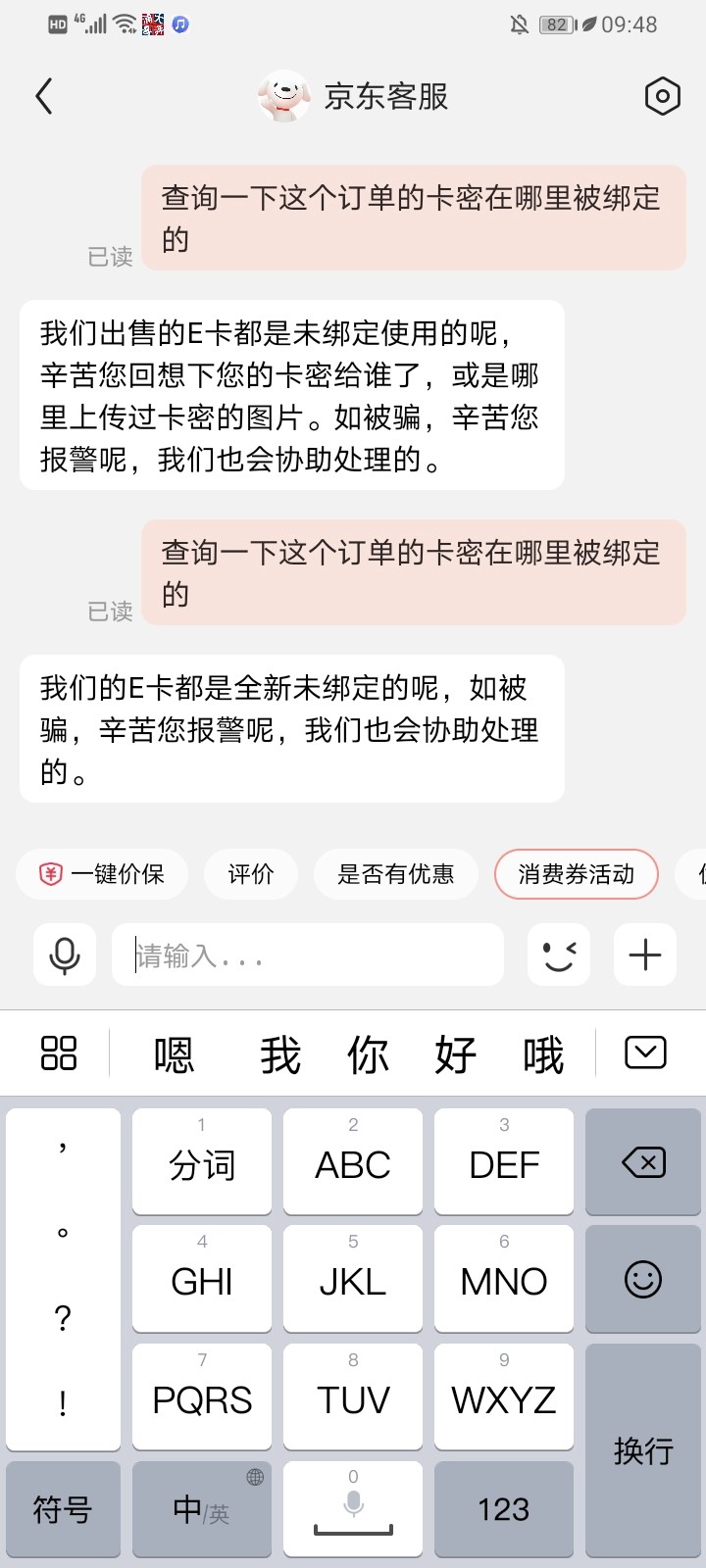Tap the back arrow to exit chat
Screen dimensions: 706x1568
click(43, 96)
